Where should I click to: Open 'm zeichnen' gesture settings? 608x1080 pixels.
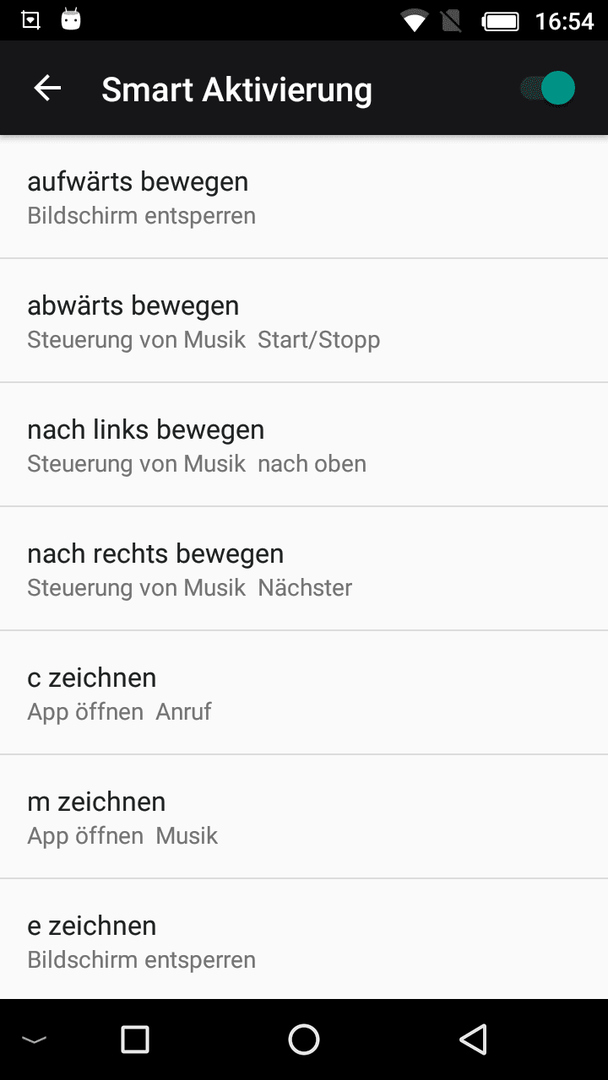click(304, 817)
